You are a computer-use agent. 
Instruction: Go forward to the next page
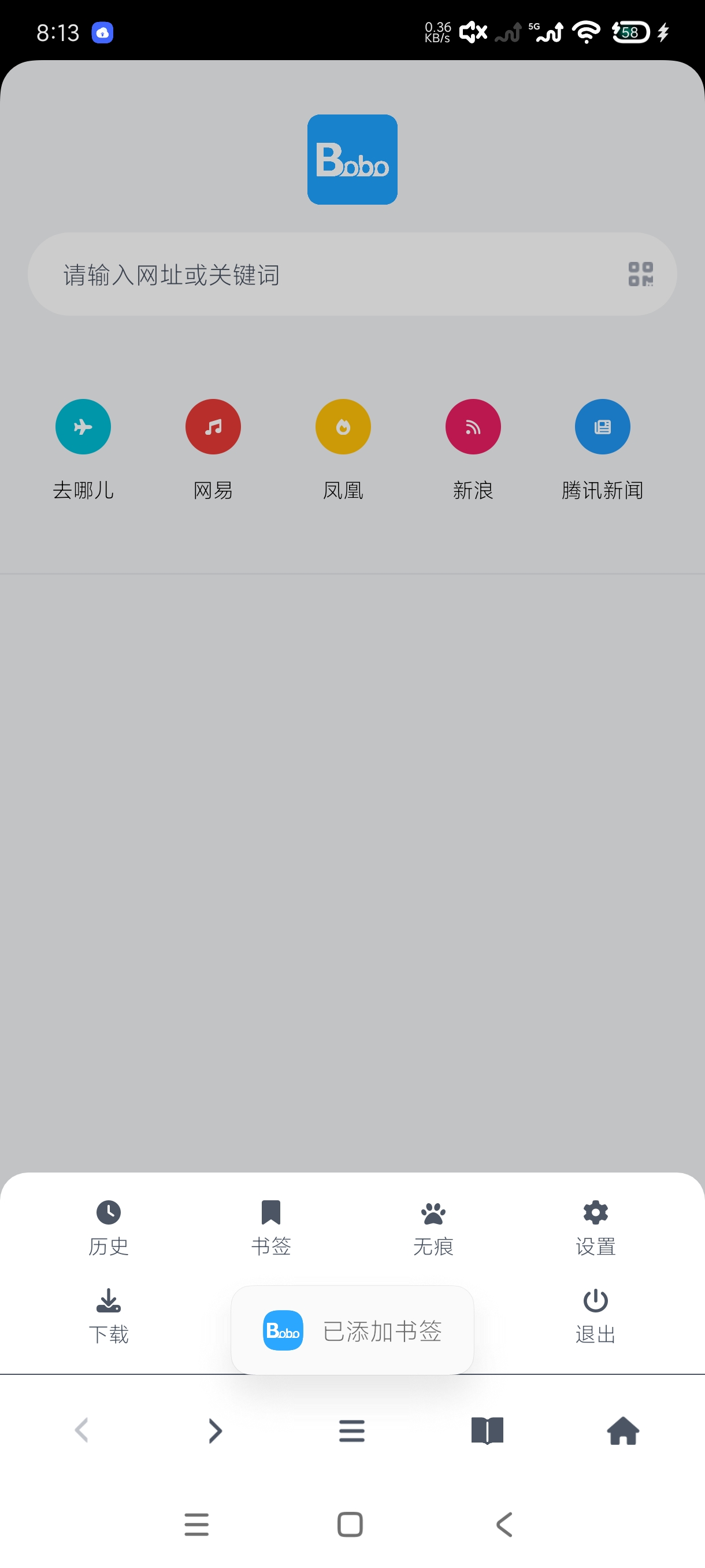pyautogui.click(x=216, y=1430)
